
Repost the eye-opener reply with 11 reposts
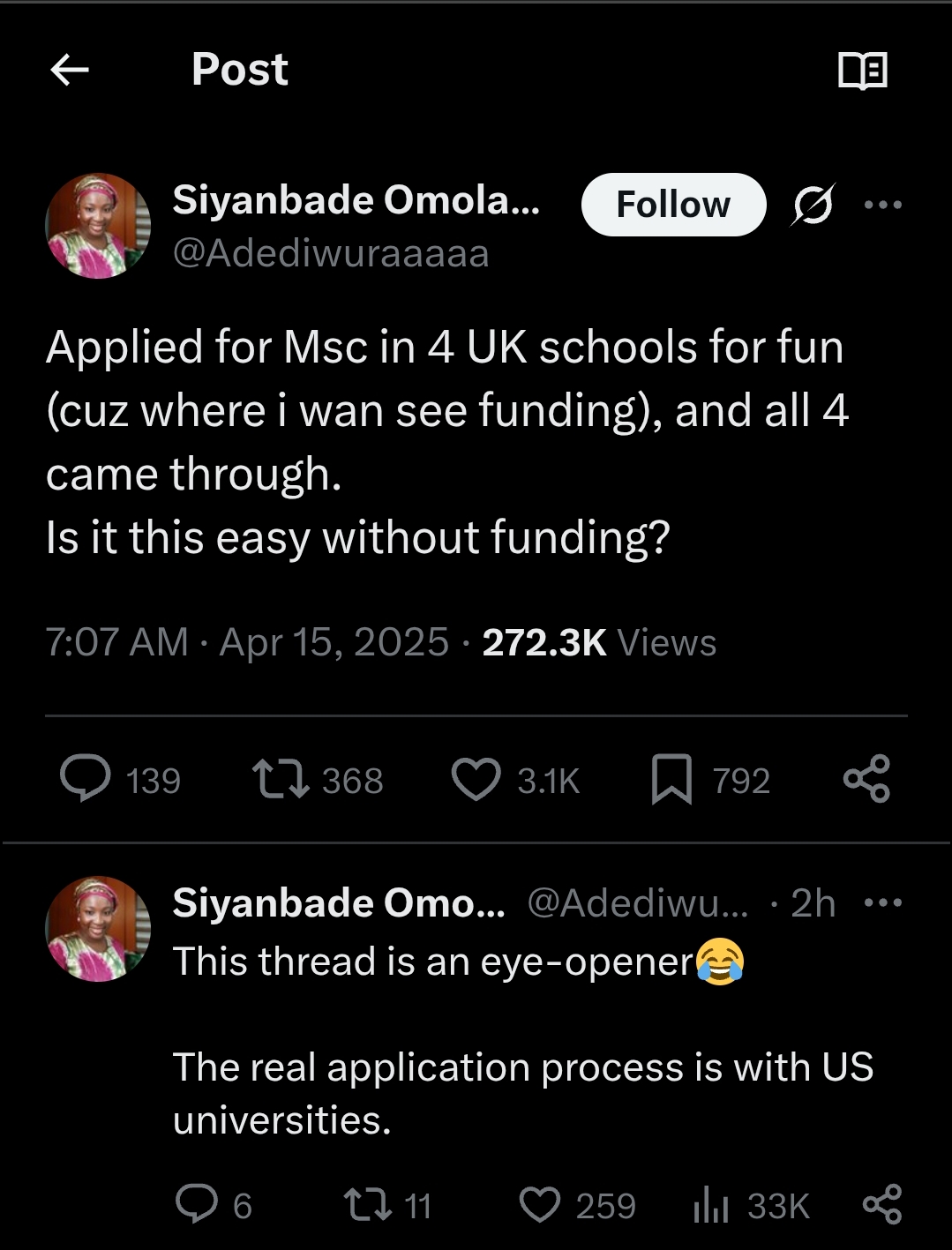point(368,1205)
